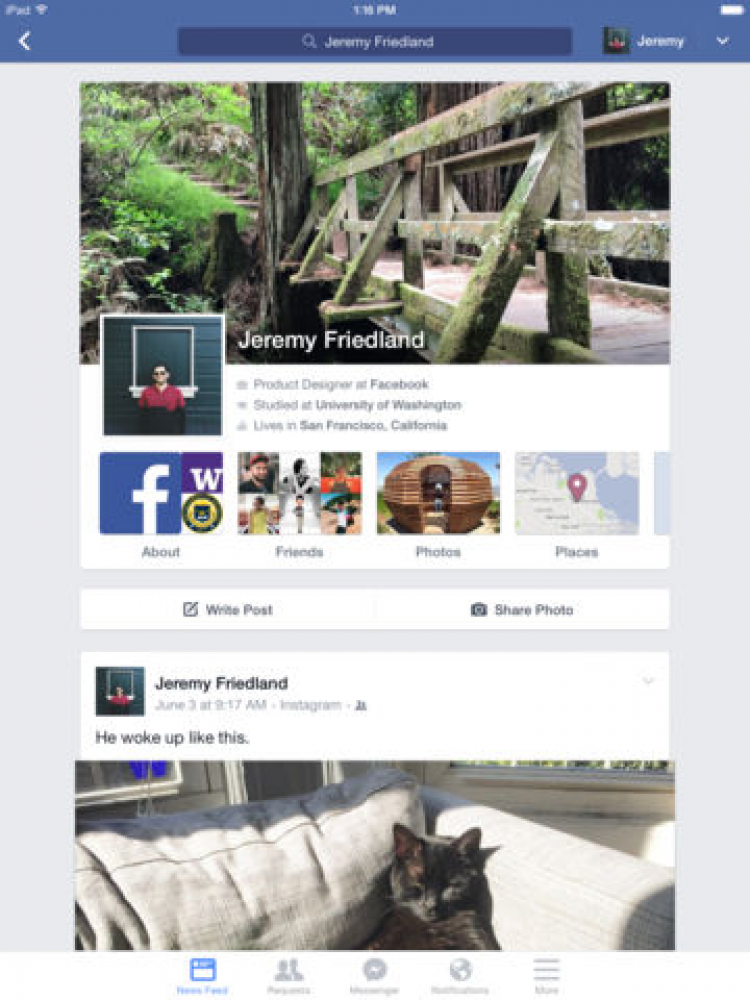
Task: Switch to the News Feed tab
Action: tap(202, 976)
